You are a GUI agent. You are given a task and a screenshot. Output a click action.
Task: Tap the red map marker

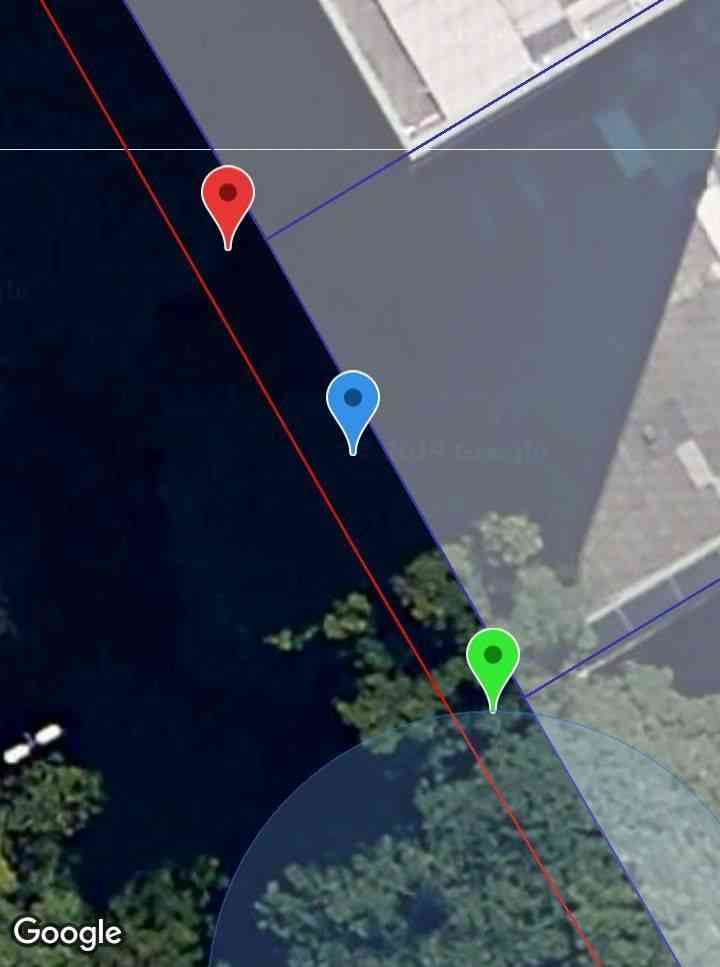pos(228,197)
